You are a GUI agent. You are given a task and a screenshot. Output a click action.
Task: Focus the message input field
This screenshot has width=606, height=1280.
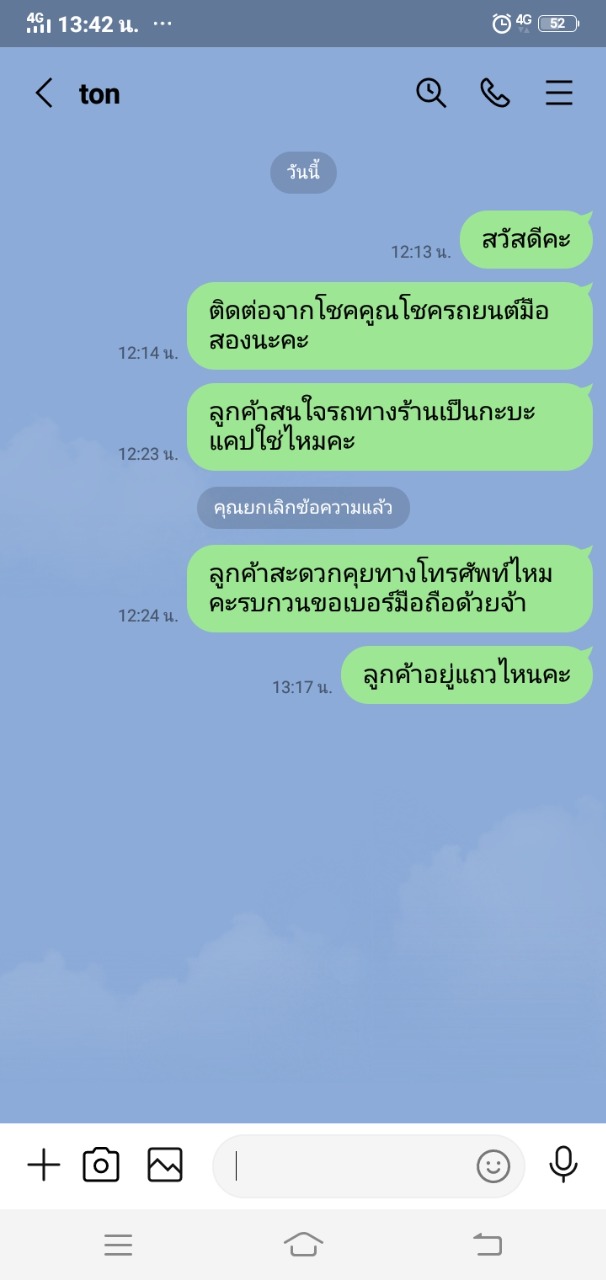point(350,1166)
